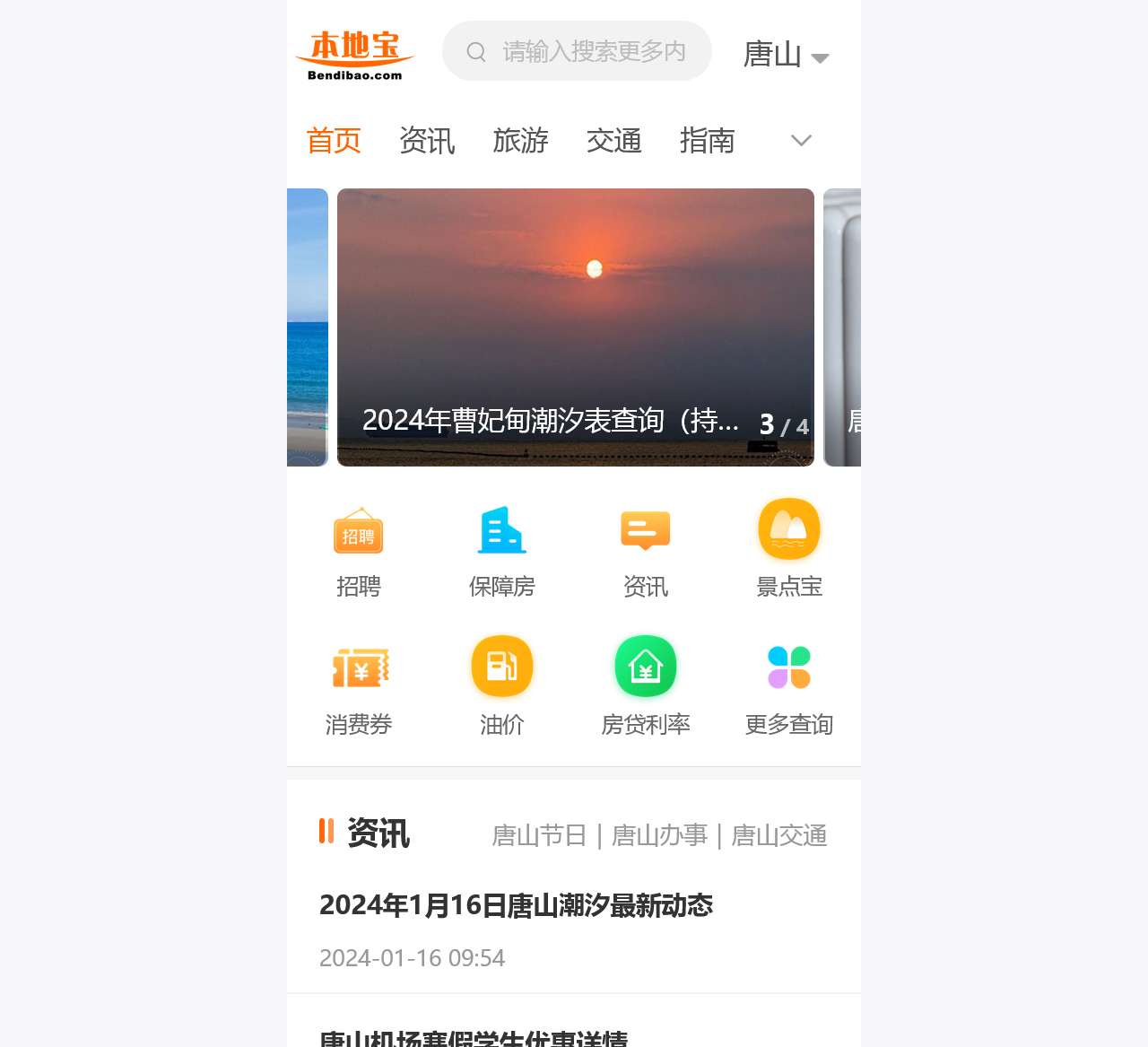Expand more categories with the chevron
The height and width of the screenshot is (1047, 1148).
pyautogui.click(x=801, y=141)
